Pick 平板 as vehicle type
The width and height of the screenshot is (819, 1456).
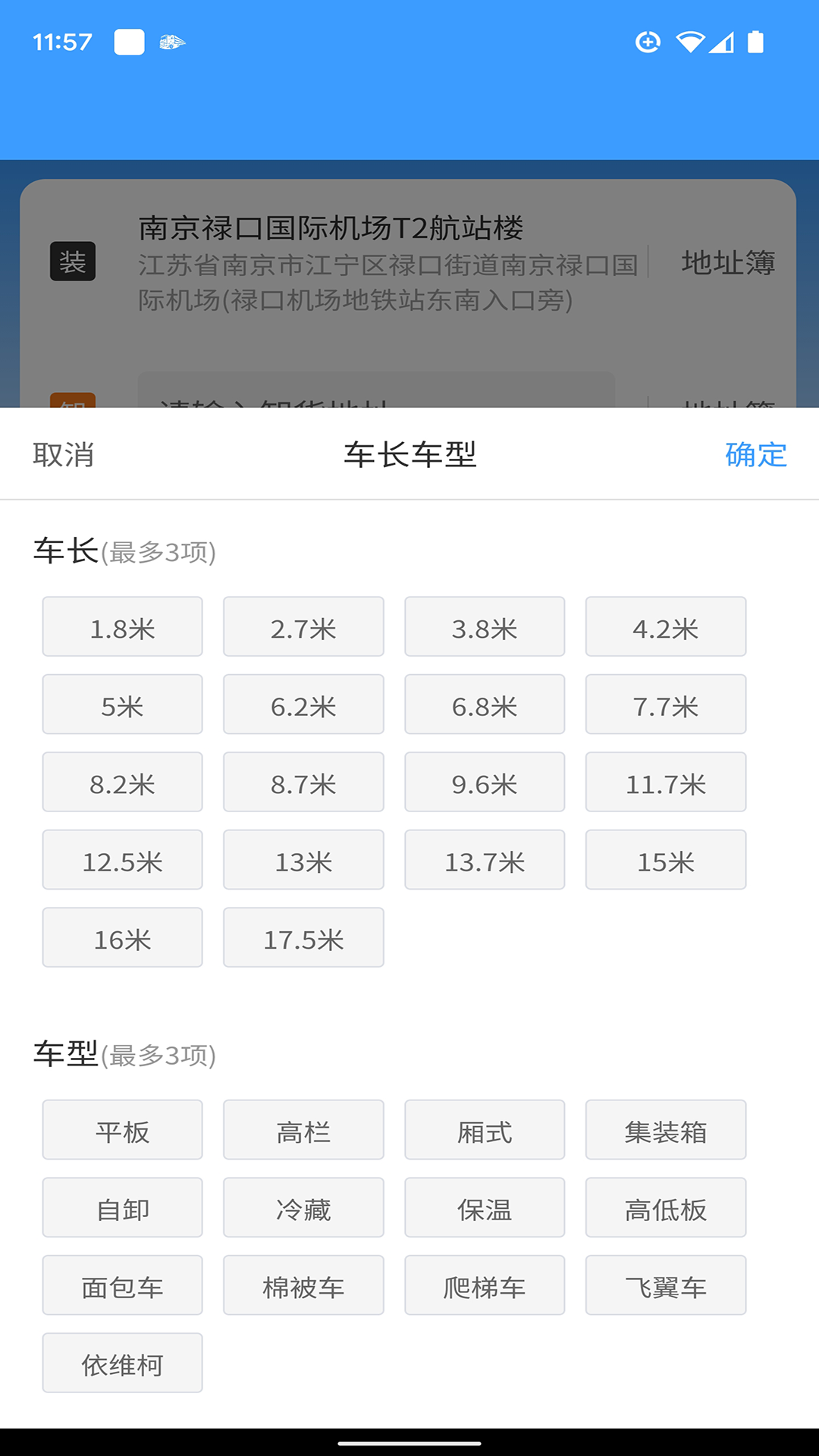tap(122, 1131)
